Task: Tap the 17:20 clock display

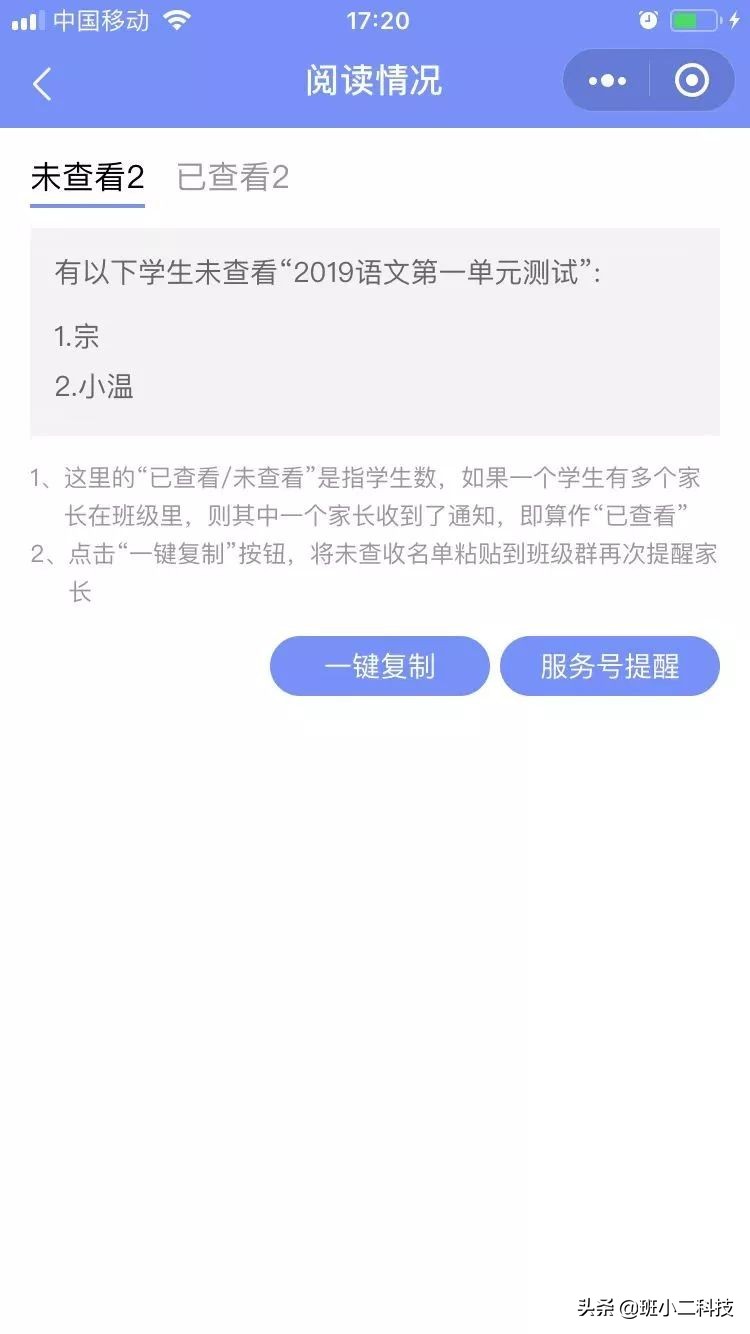Action: (375, 20)
